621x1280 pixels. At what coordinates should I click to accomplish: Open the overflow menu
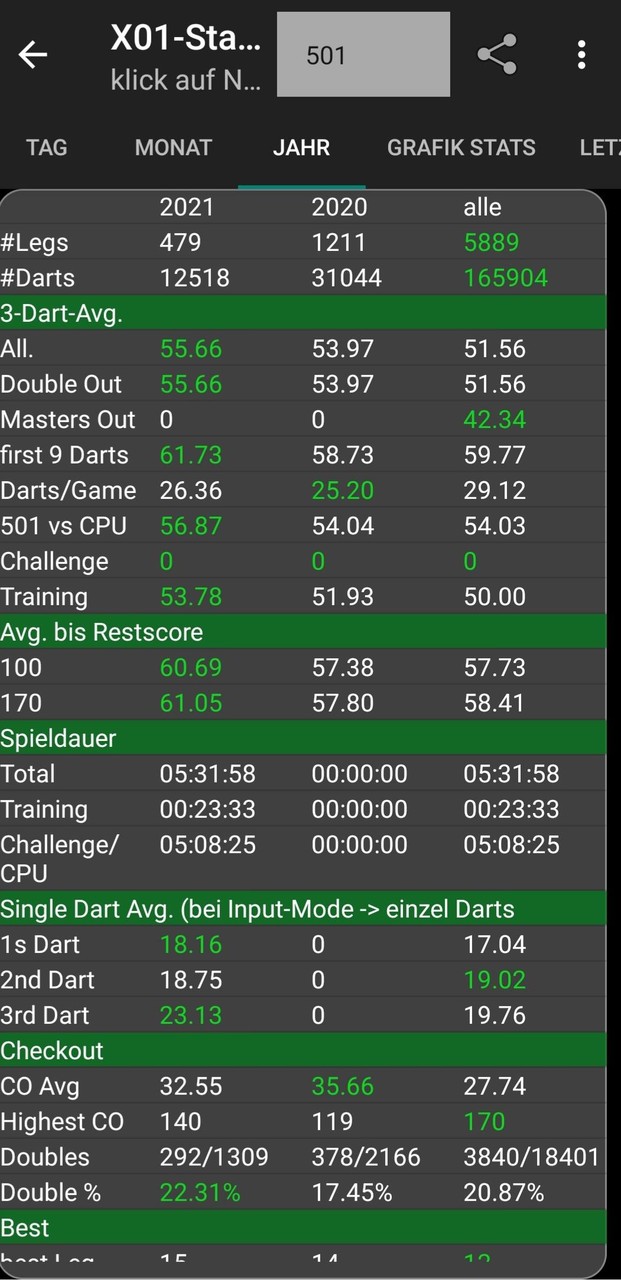click(581, 55)
